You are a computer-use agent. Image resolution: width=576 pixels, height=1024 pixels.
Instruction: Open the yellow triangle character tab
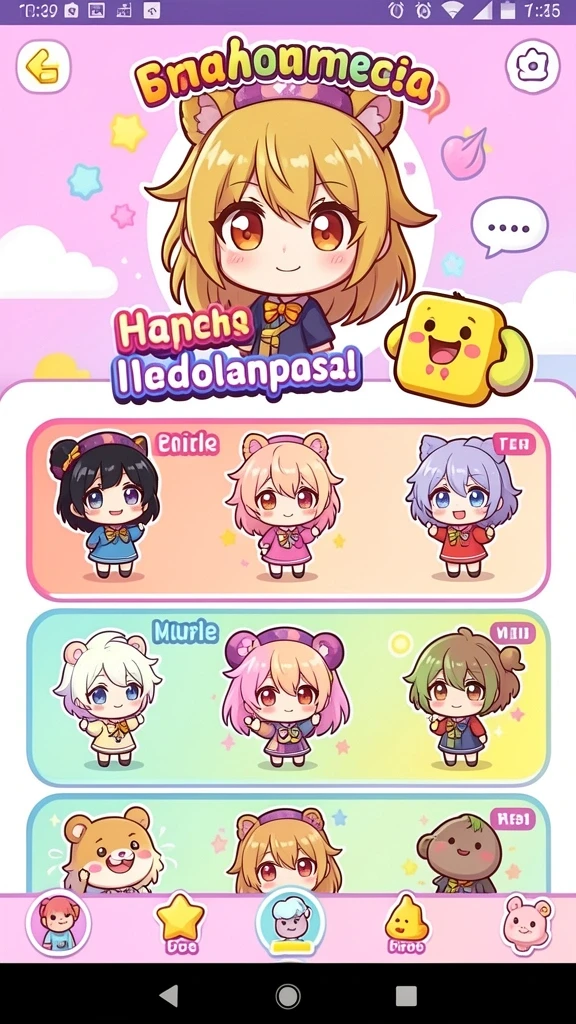point(406,923)
